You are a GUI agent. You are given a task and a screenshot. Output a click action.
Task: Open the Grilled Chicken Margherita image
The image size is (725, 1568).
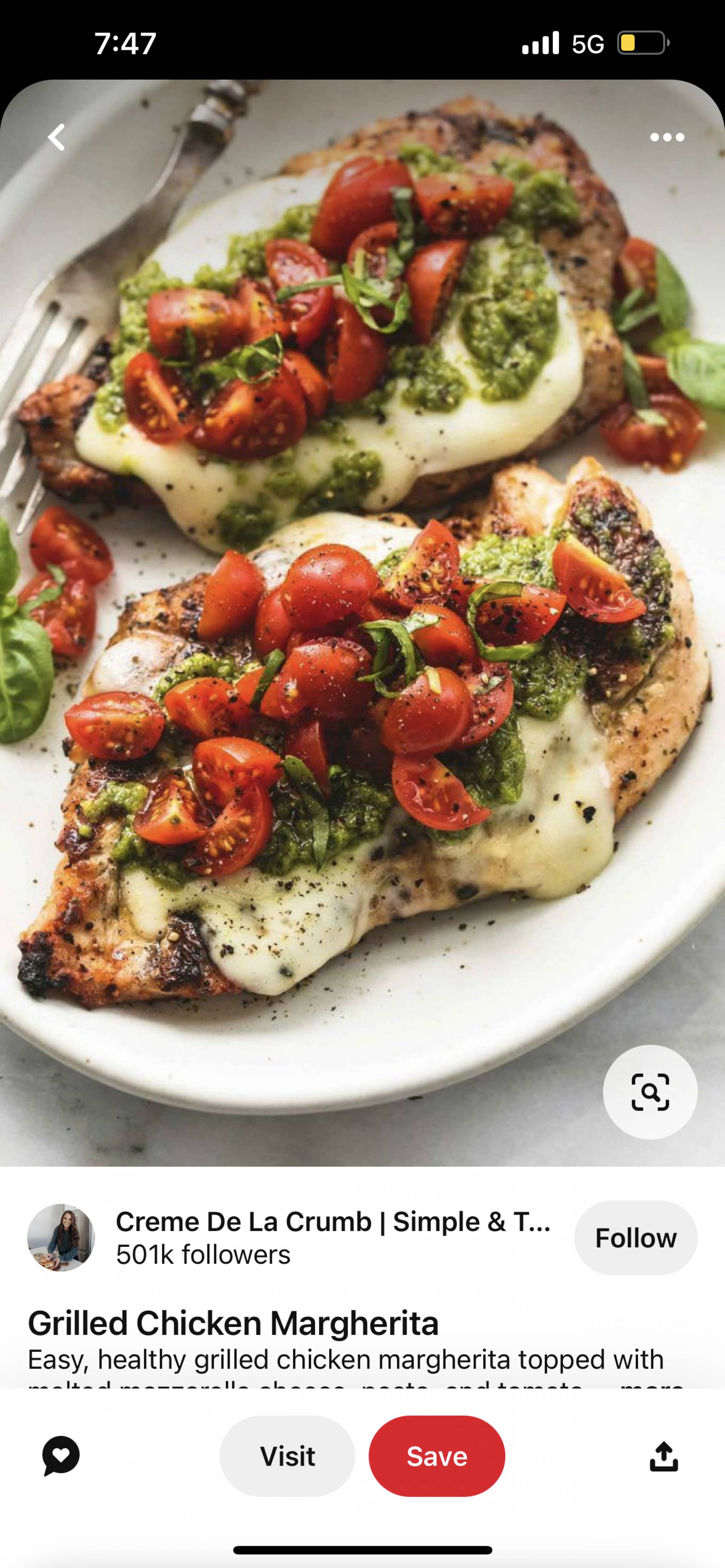[x=362, y=609]
